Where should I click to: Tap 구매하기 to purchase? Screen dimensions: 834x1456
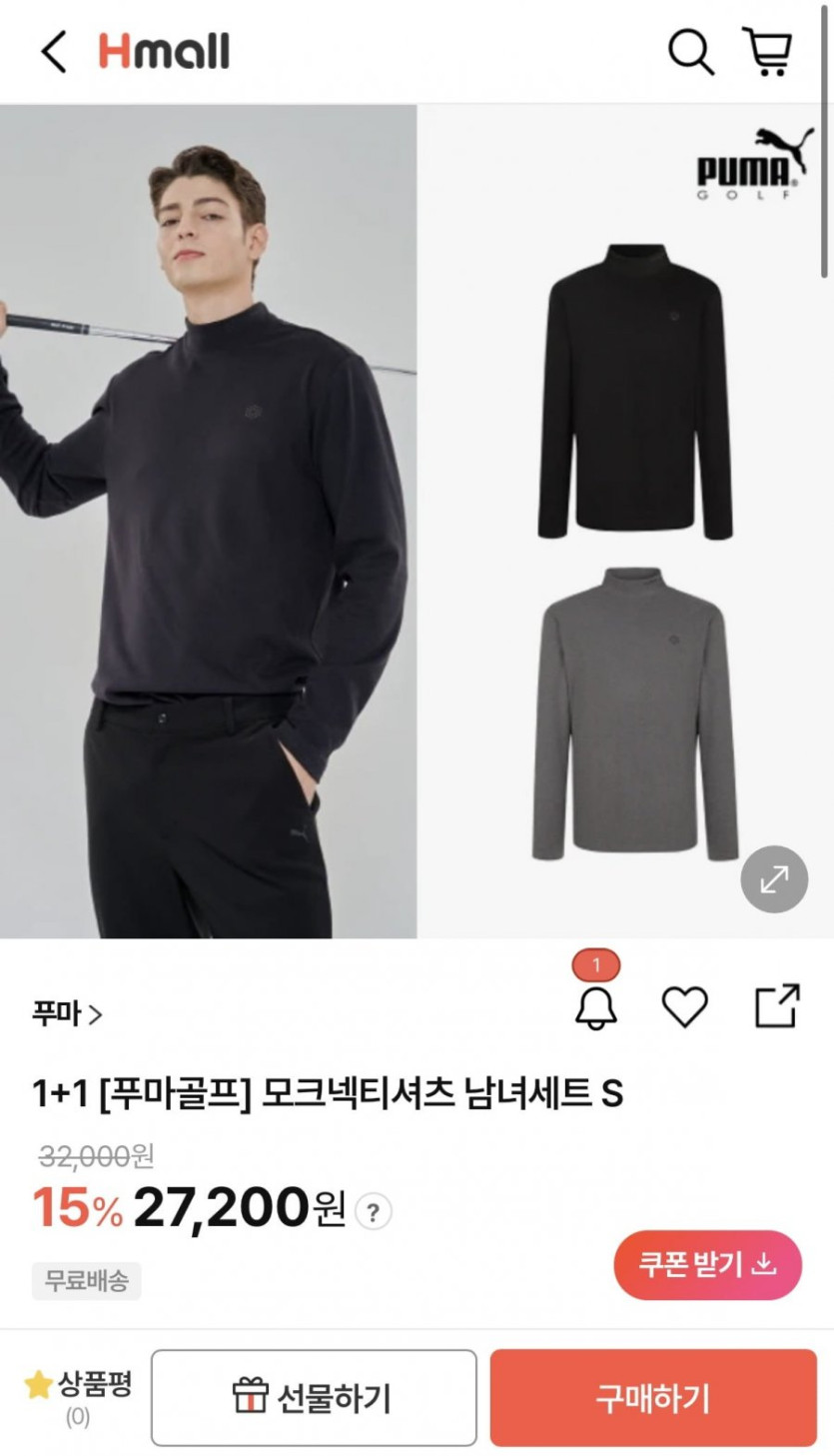click(x=653, y=1397)
